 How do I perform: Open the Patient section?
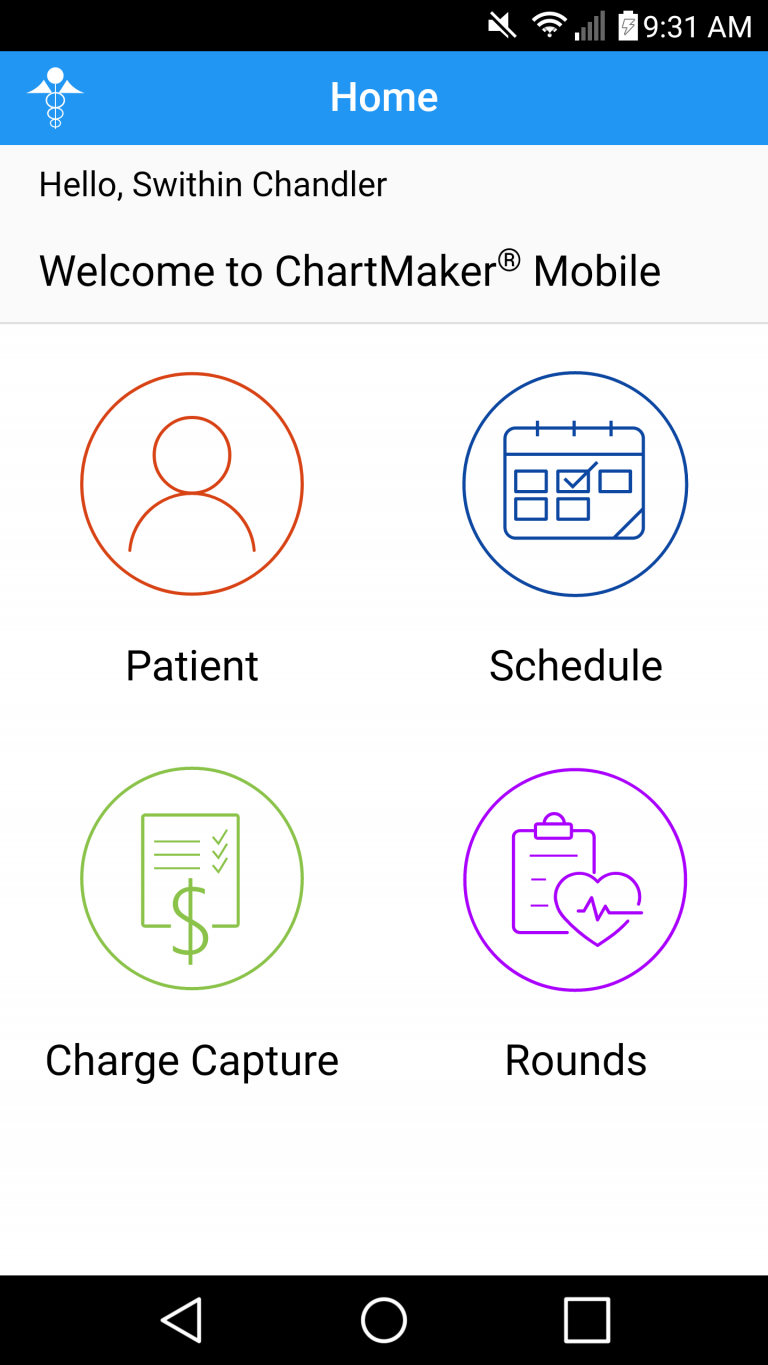click(x=192, y=484)
